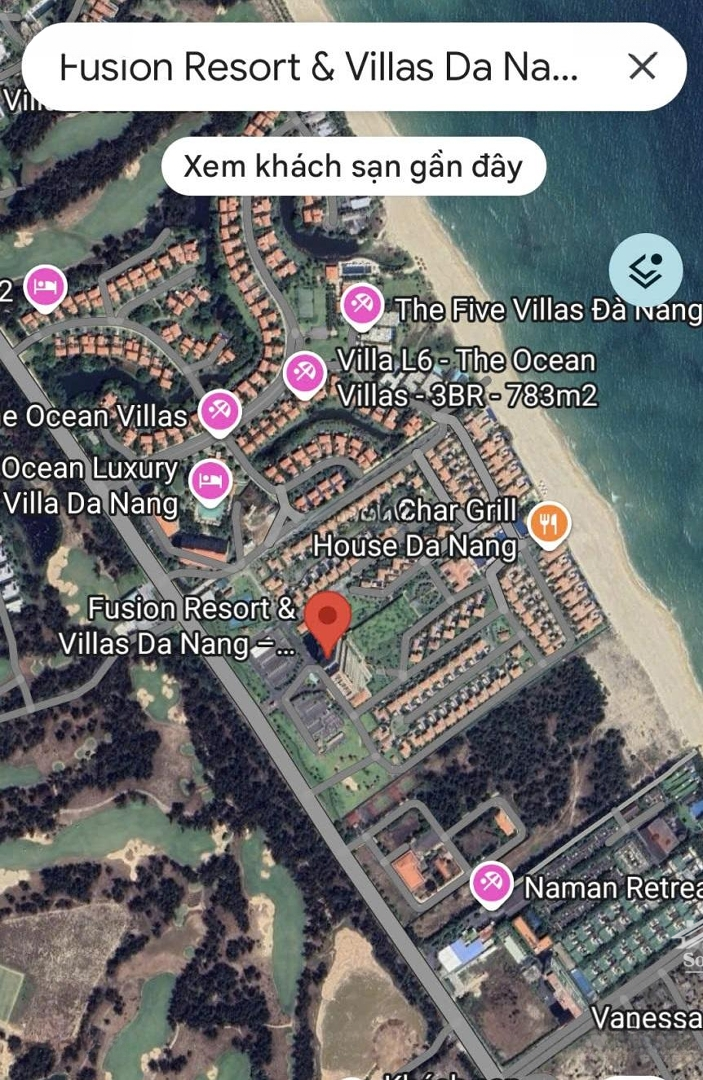Open Char Grill House Da Nang marker

tap(548, 523)
